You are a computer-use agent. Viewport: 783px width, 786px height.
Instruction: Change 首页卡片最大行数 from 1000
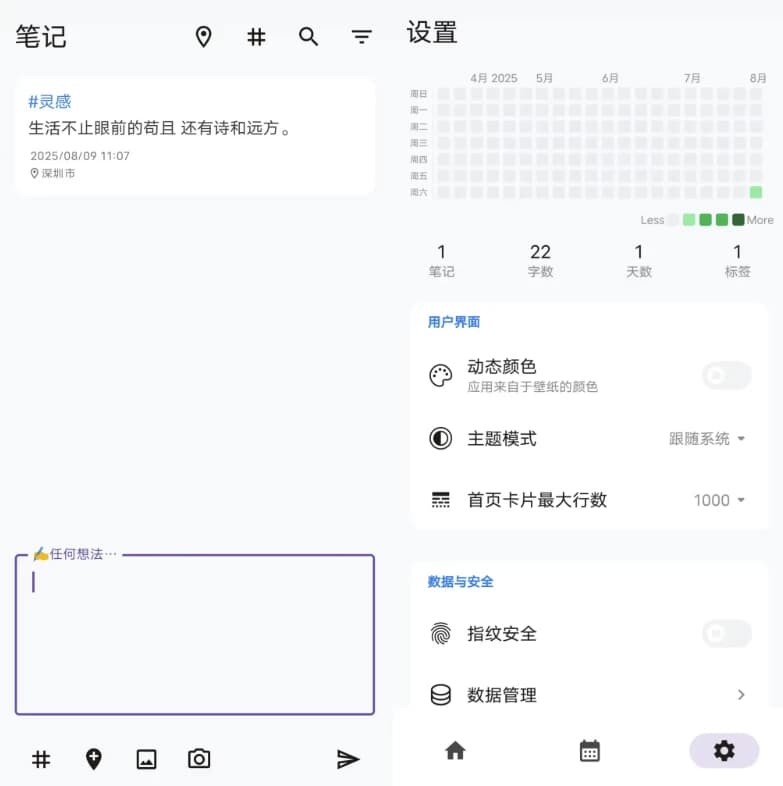coord(718,500)
